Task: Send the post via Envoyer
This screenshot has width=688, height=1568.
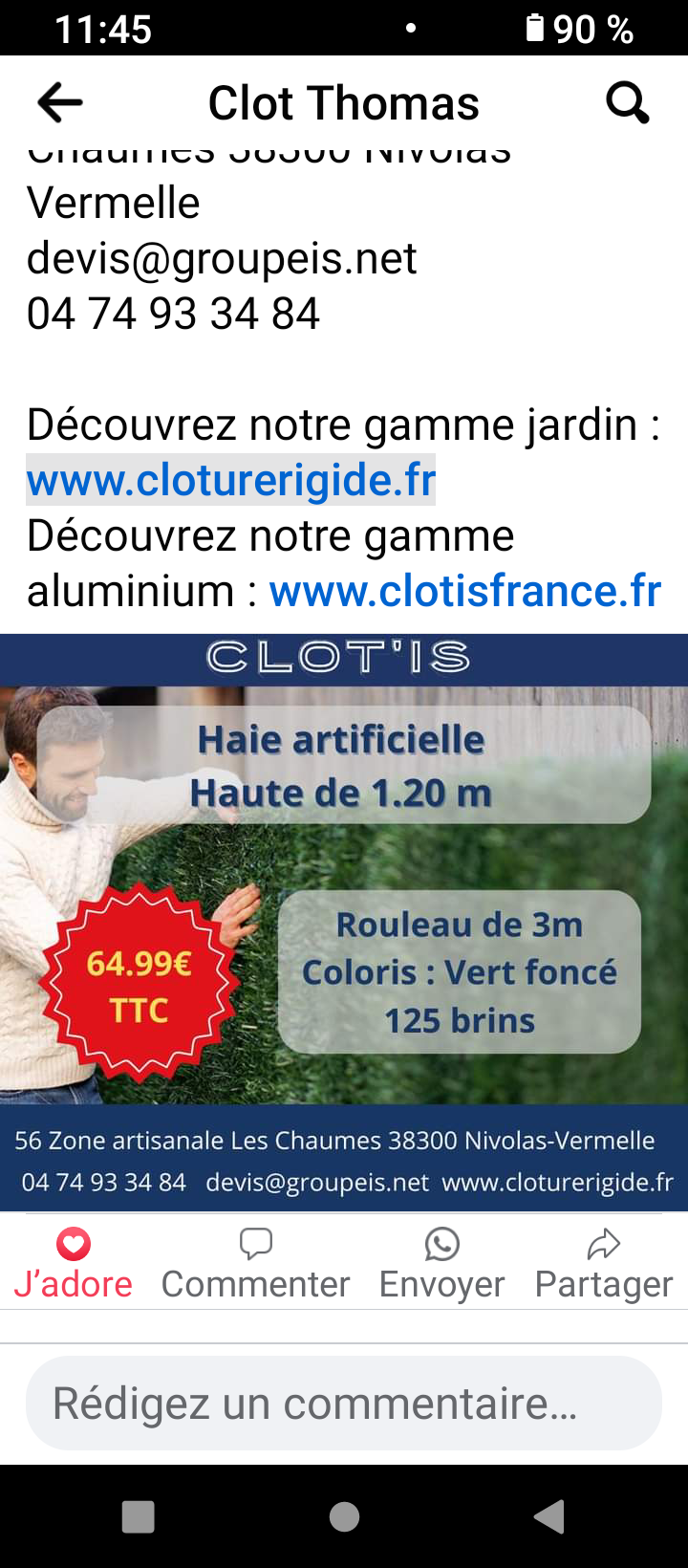Action: (x=441, y=1264)
